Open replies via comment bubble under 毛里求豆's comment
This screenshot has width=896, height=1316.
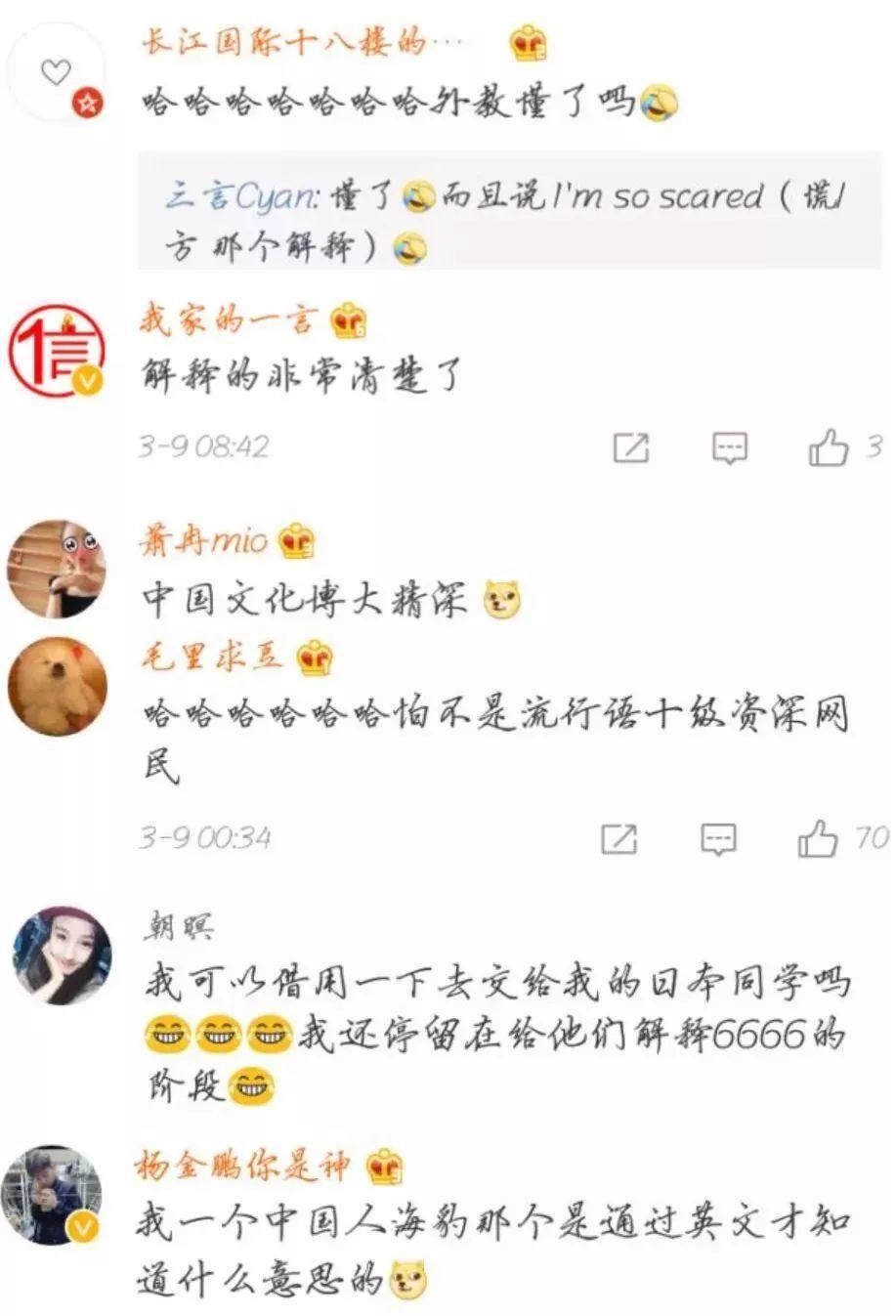(719, 838)
